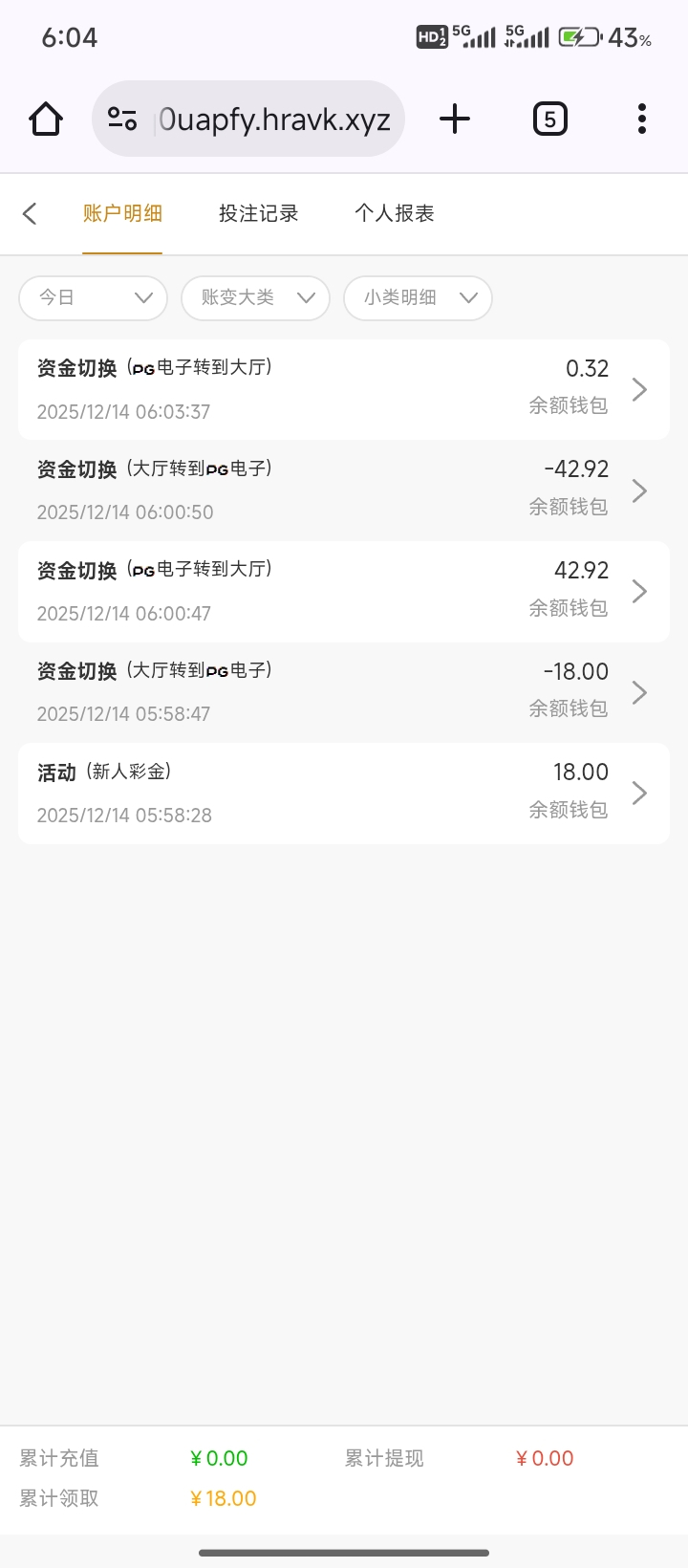Switch to the 投注记录 tab

click(258, 213)
